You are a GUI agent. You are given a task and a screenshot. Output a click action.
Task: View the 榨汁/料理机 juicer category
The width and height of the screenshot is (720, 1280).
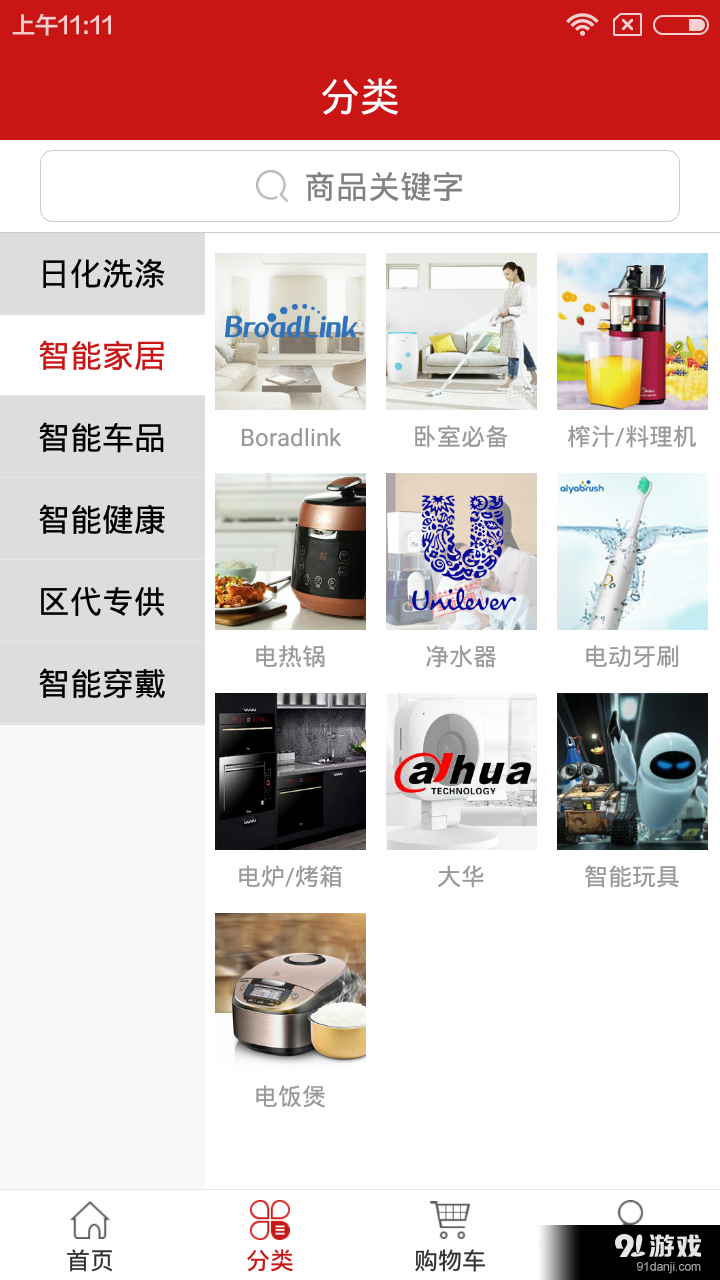click(x=631, y=331)
